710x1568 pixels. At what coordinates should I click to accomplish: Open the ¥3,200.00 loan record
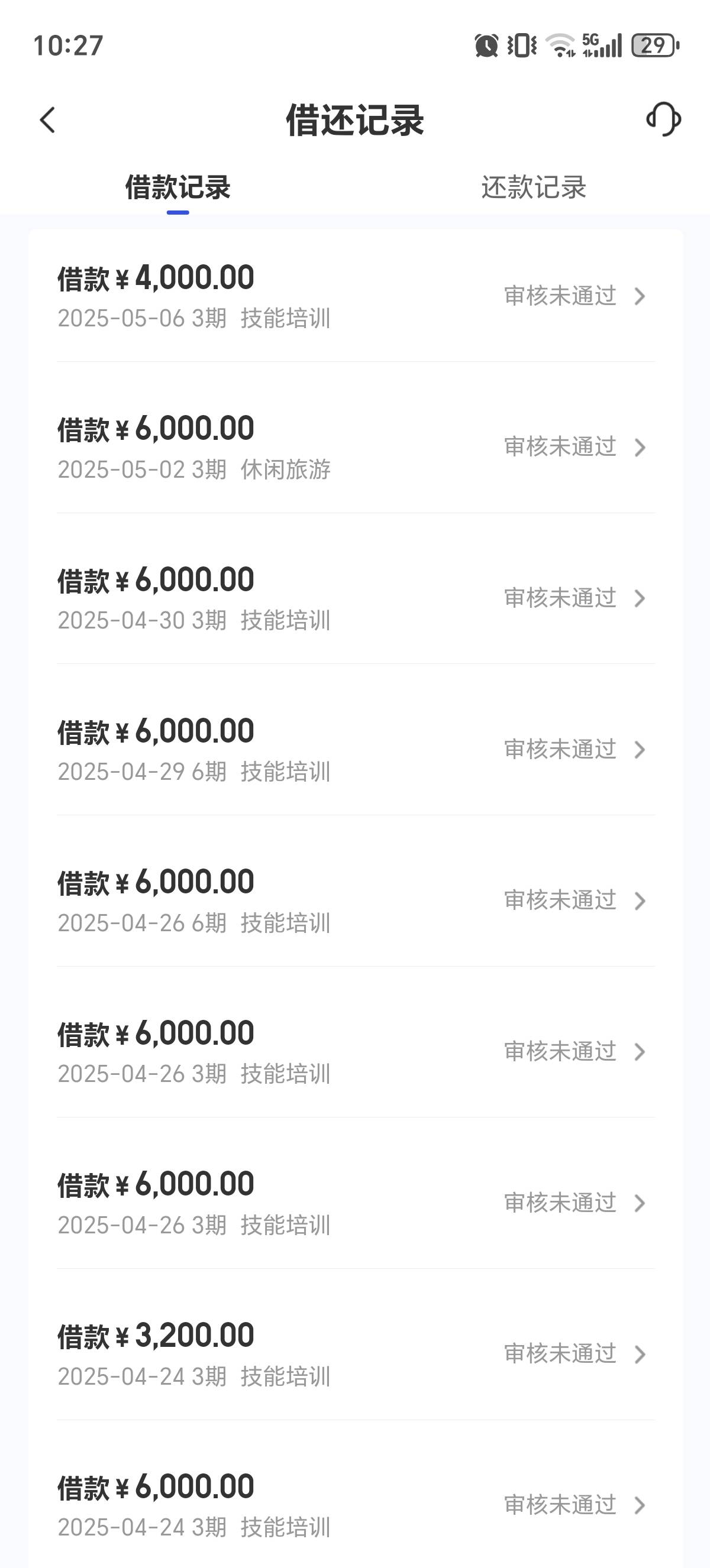[355, 1354]
